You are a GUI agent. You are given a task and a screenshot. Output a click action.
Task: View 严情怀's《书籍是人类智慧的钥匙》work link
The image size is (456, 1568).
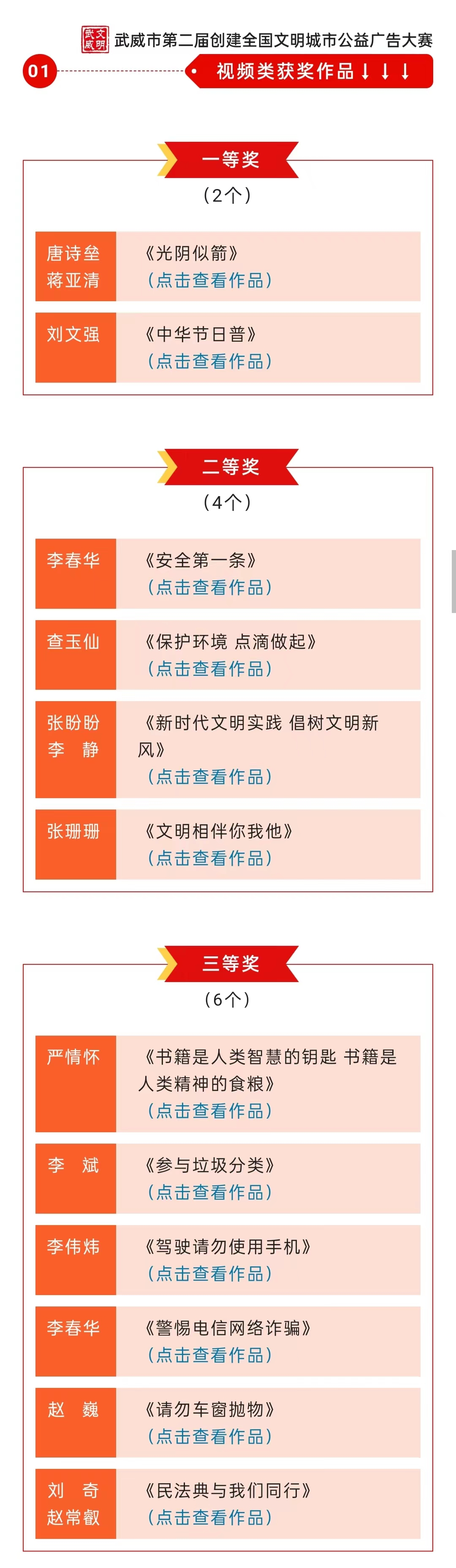click(209, 1110)
